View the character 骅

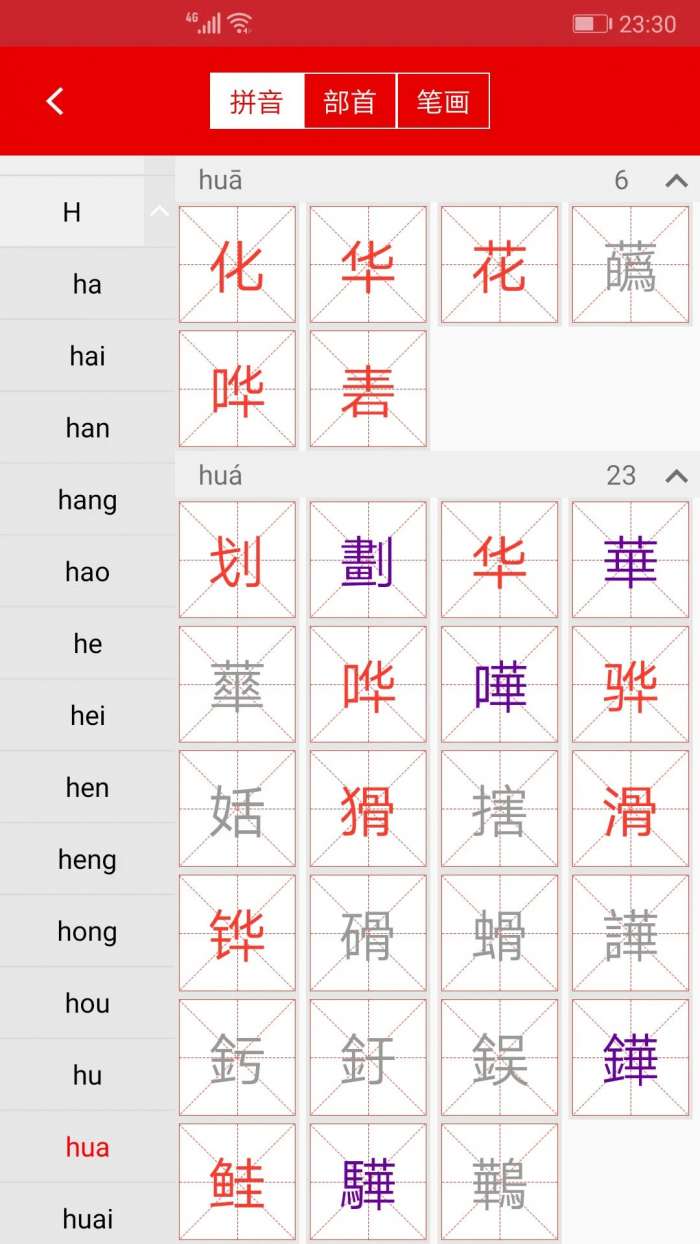tap(630, 685)
